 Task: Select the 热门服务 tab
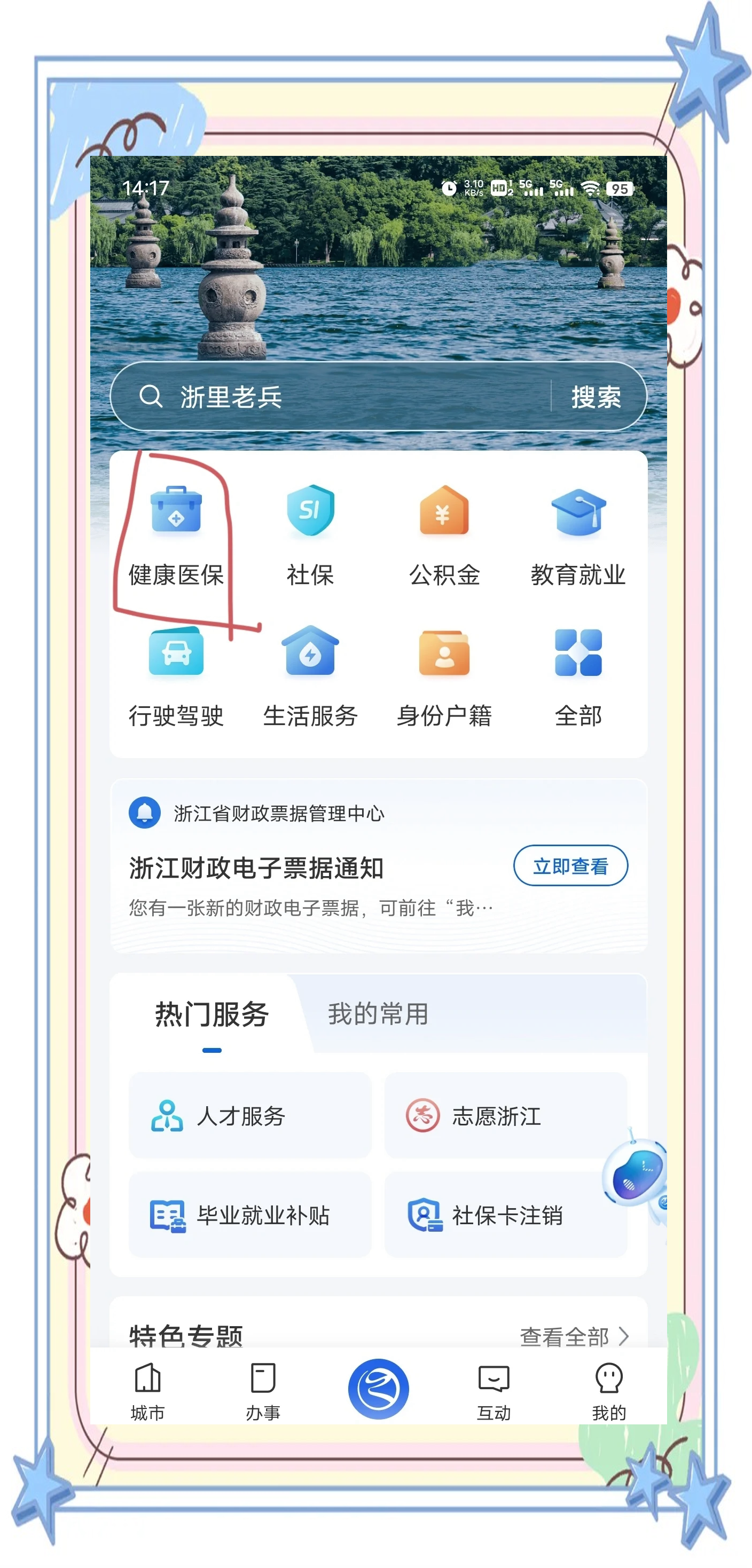coord(211,1014)
